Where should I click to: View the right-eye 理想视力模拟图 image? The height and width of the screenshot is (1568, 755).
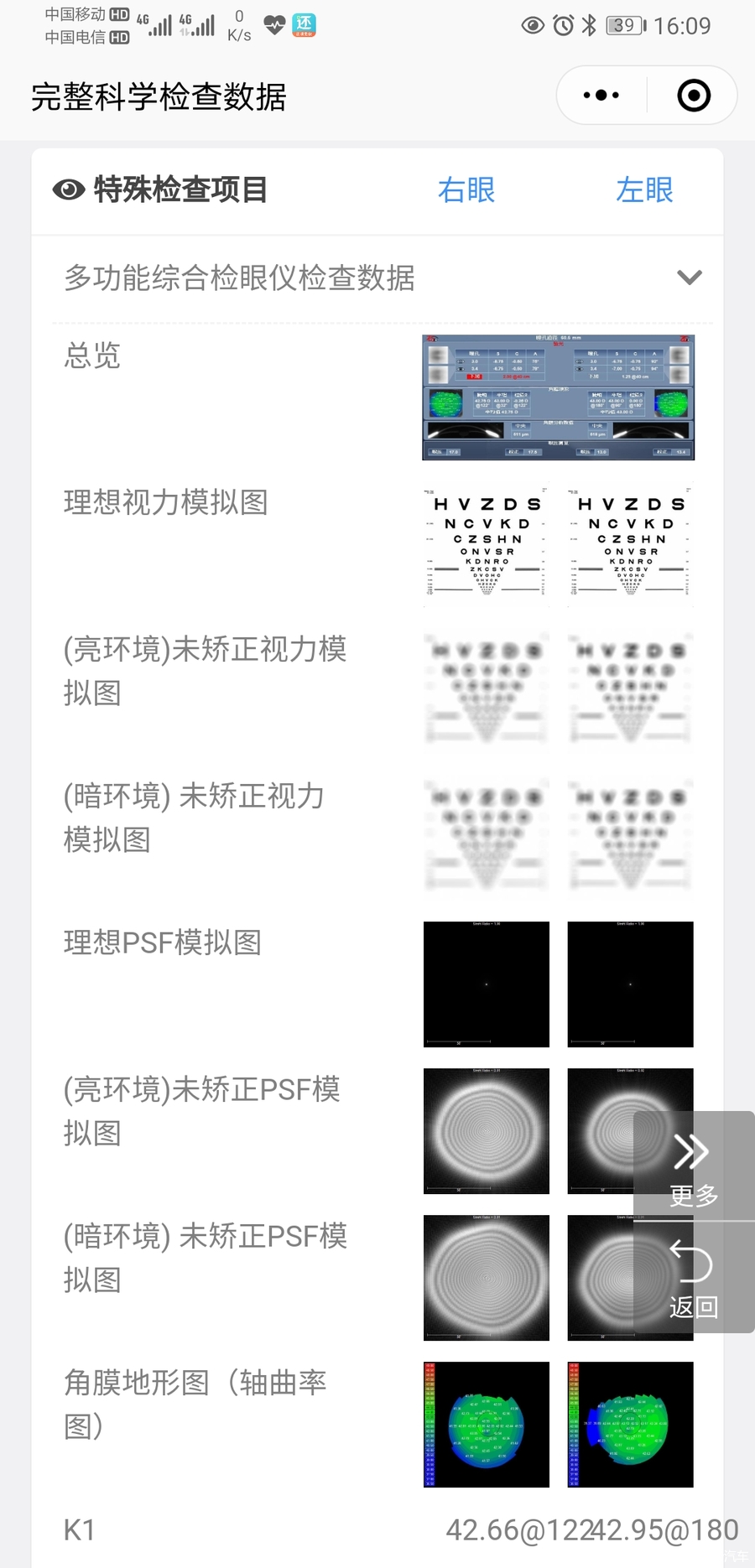(487, 544)
